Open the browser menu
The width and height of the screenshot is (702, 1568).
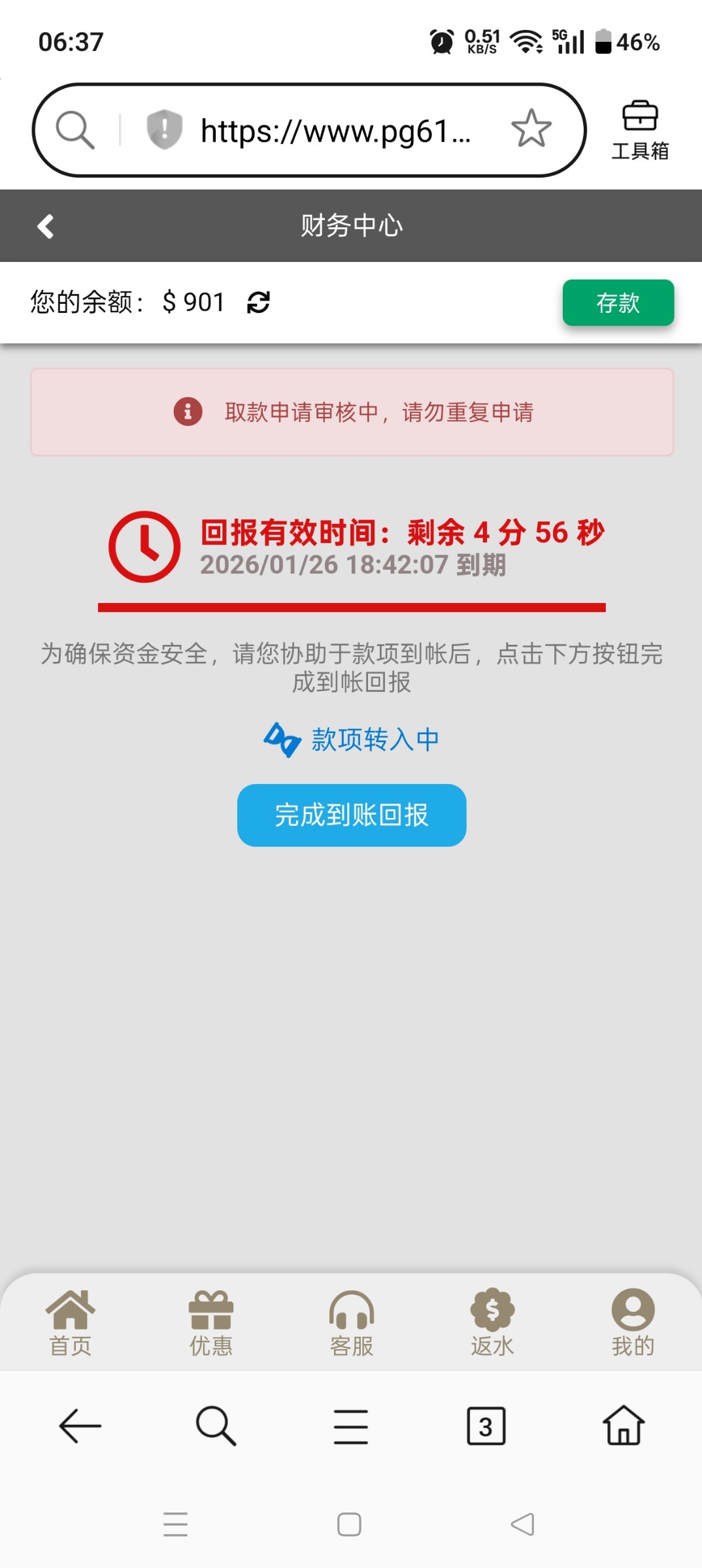pyautogui.click(x=351, y=1426)
